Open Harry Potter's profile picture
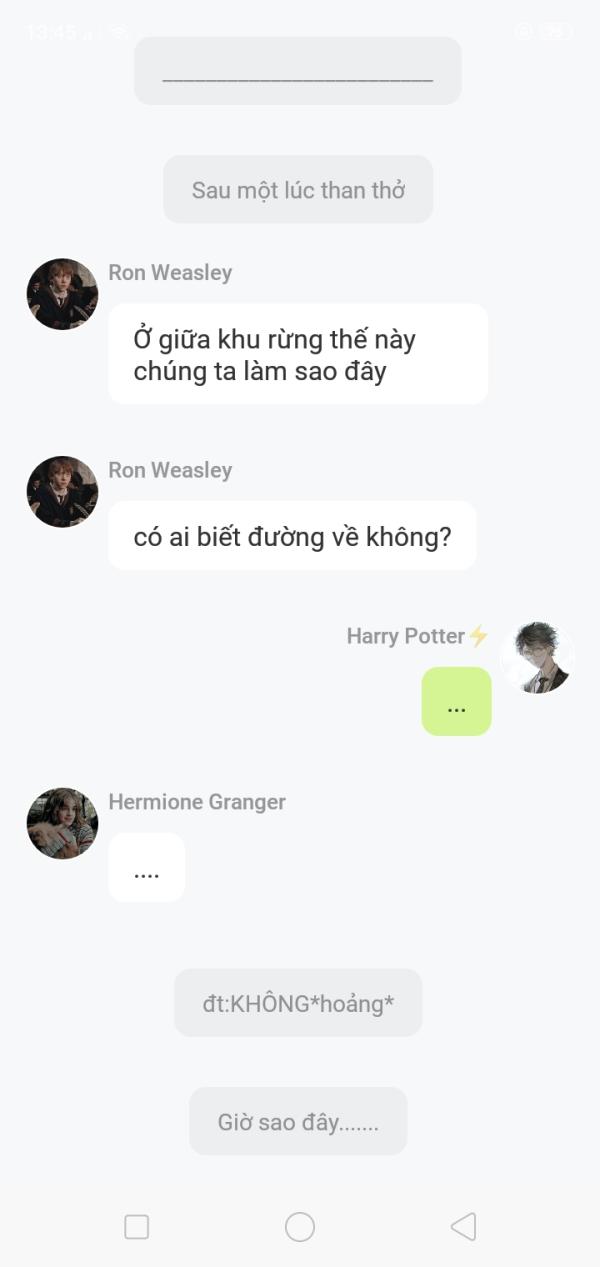 (x=538, y=658)
